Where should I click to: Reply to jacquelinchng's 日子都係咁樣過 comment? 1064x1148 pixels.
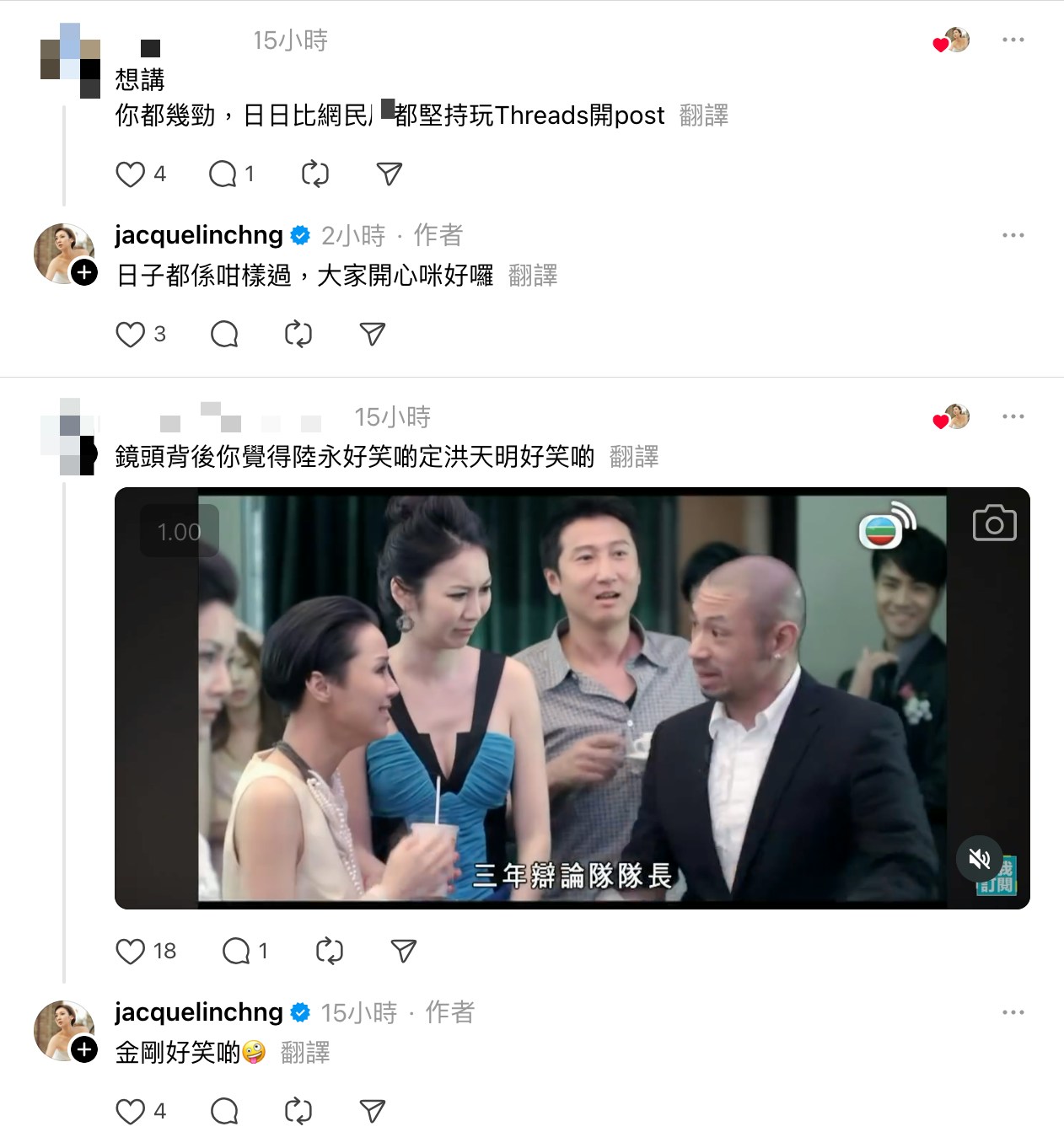[224, 335]
